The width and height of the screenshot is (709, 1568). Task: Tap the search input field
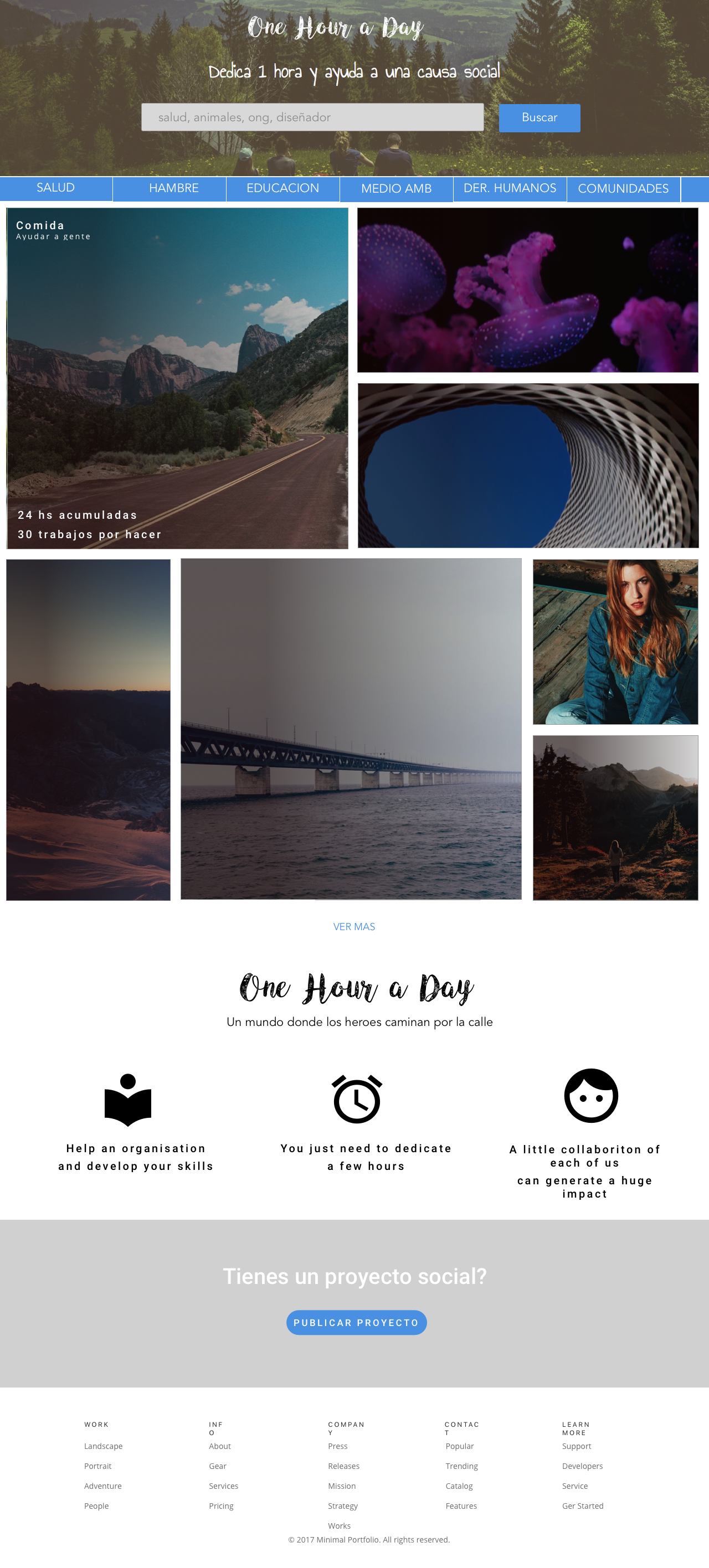pyautogui.click(x=312, y=117)
